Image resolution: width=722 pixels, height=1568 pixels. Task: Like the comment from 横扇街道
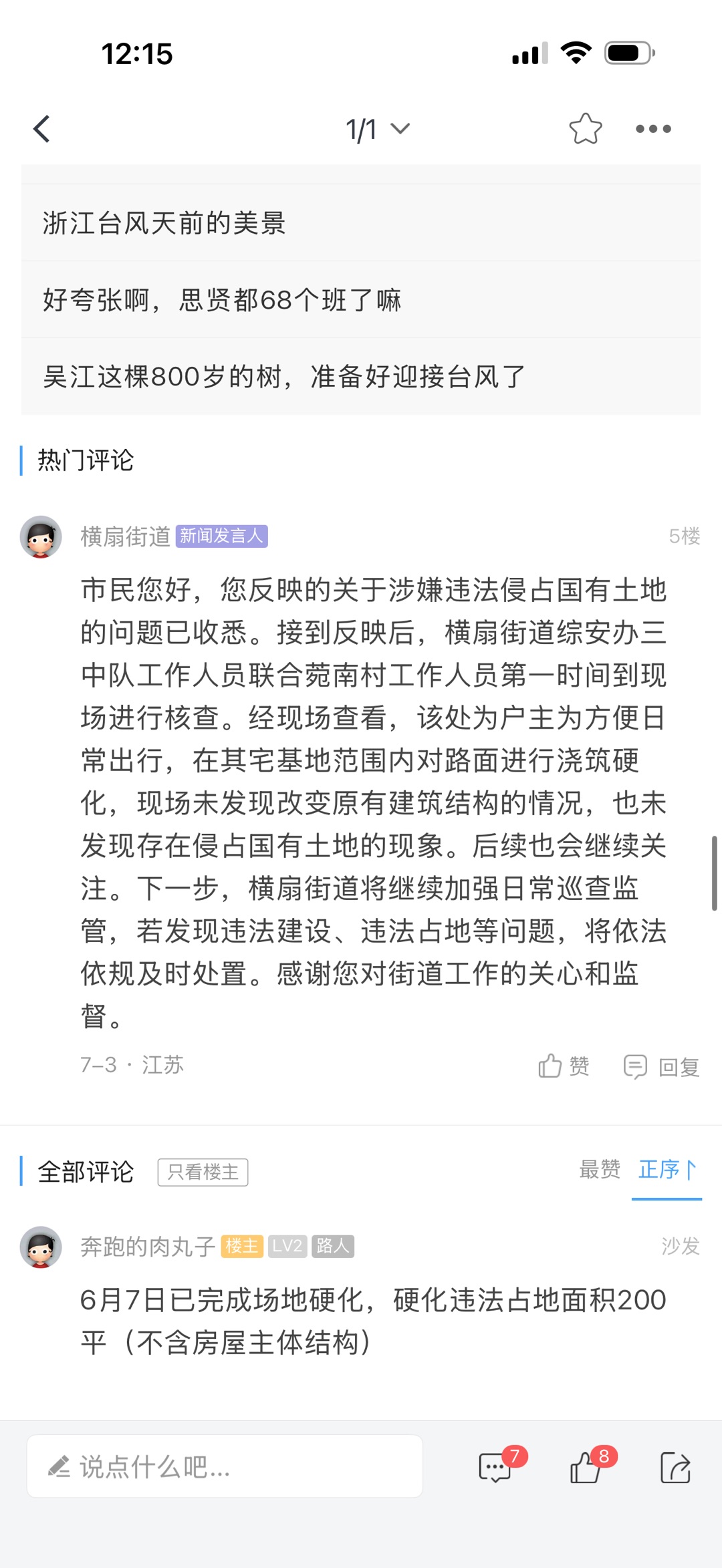click(x=564, y=1066)
